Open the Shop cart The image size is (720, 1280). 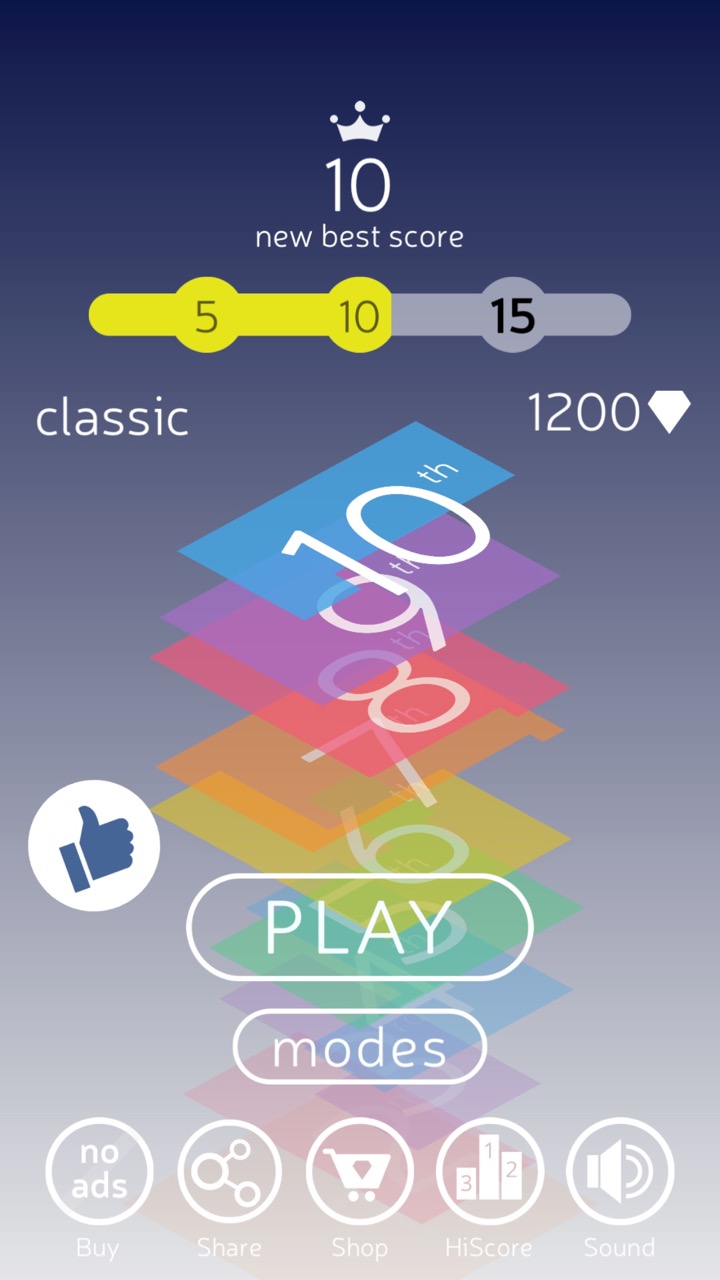pos(360,1171)
